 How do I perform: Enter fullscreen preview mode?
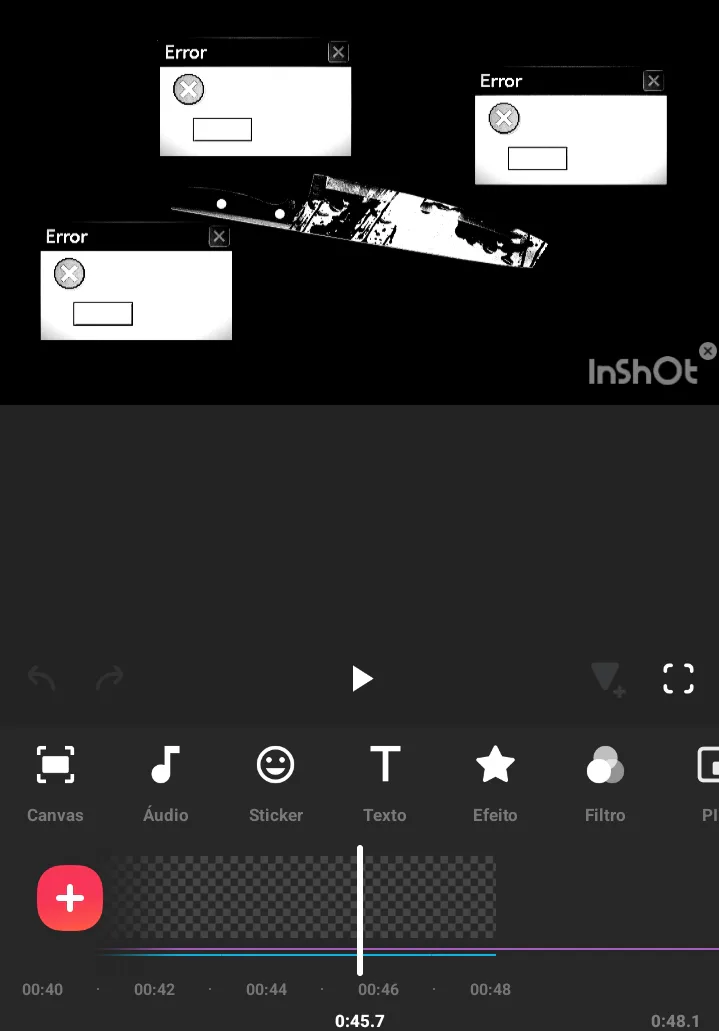(x=678, y=679)
